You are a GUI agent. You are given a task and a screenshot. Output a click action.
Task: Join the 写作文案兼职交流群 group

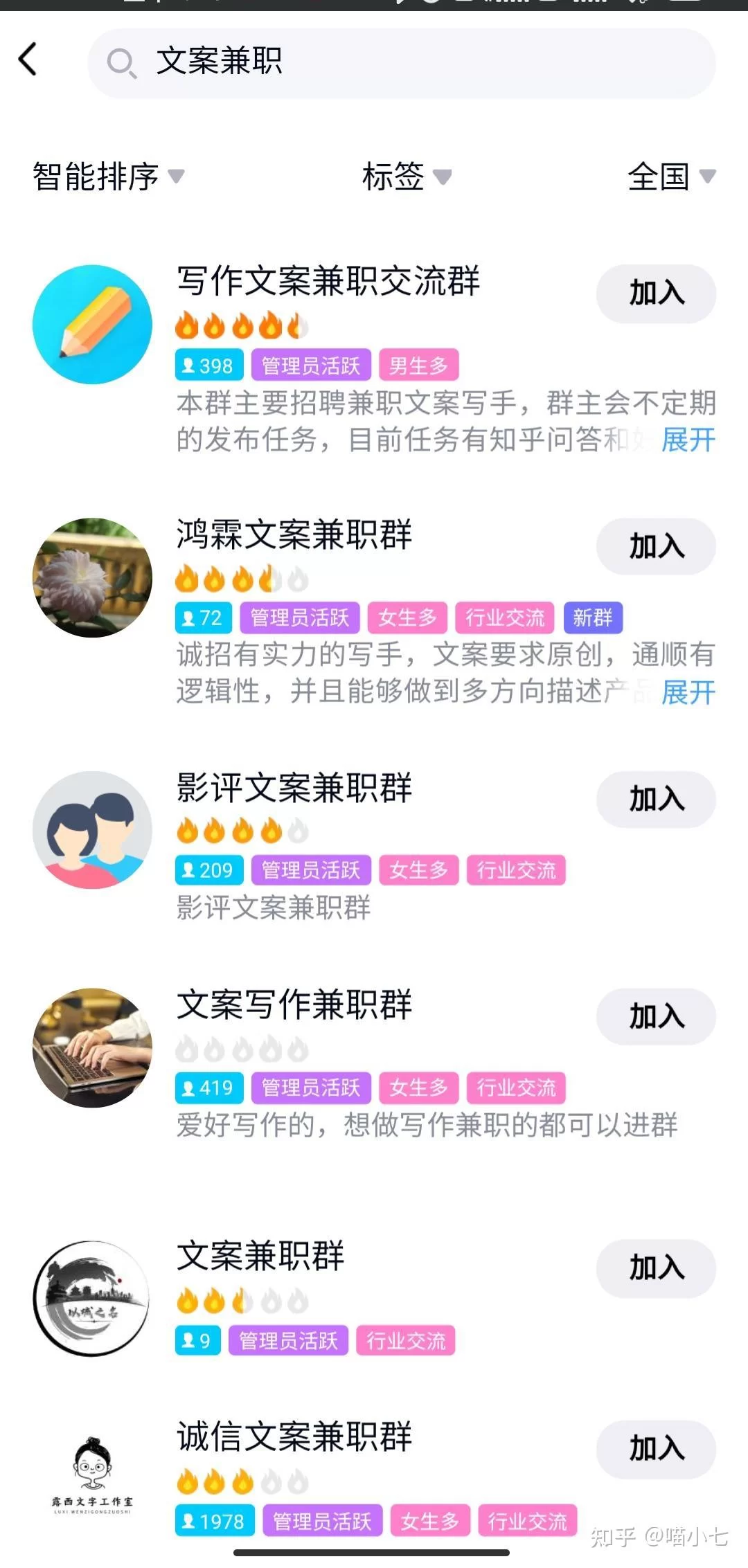click(x=656, y=294)
